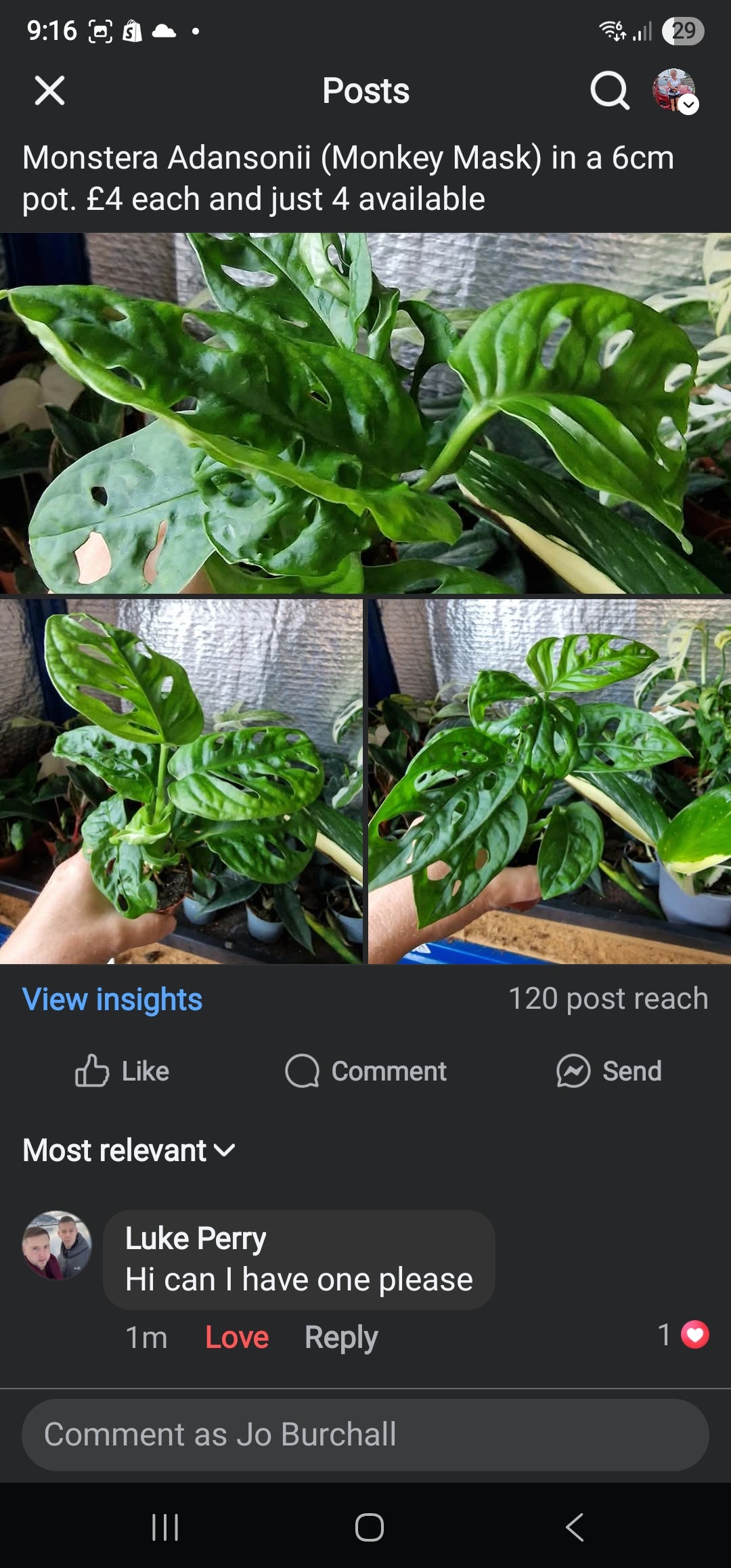Go to the phone's home screen
731x1568 pixels.
[x=370, y=1527]
